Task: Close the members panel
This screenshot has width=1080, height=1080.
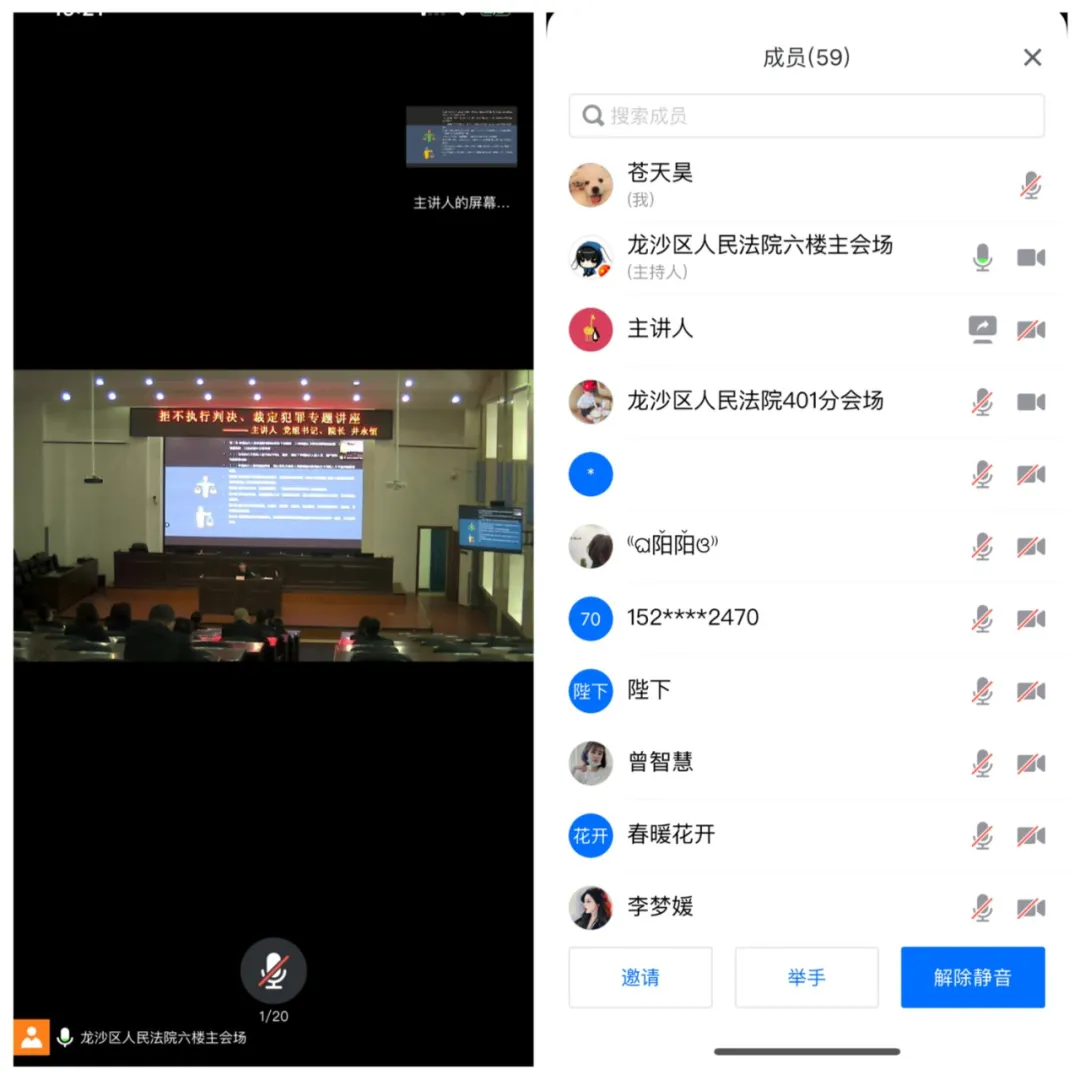Action: (x=1032, y=58)
